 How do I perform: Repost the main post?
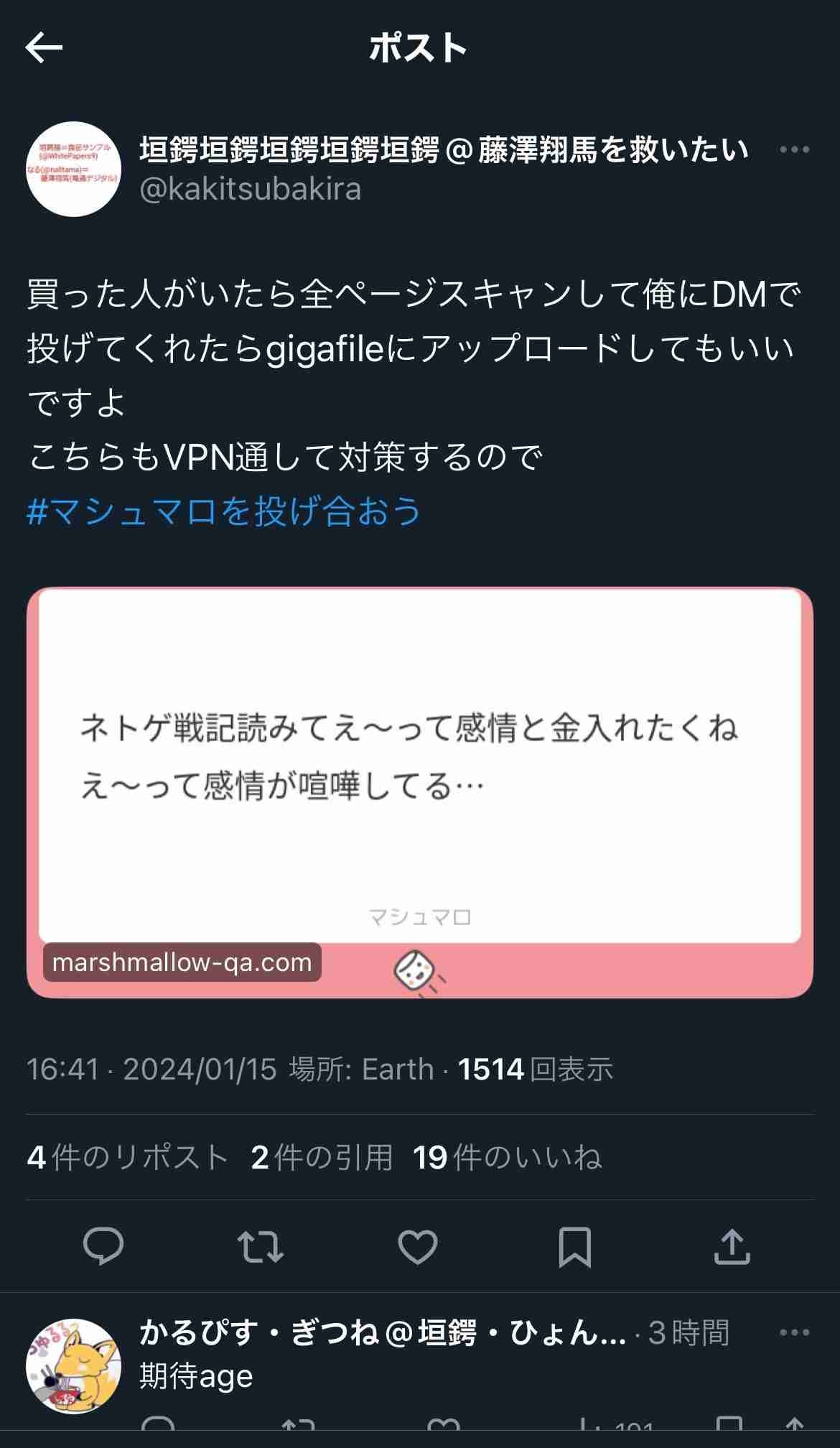coord(261,1247)
